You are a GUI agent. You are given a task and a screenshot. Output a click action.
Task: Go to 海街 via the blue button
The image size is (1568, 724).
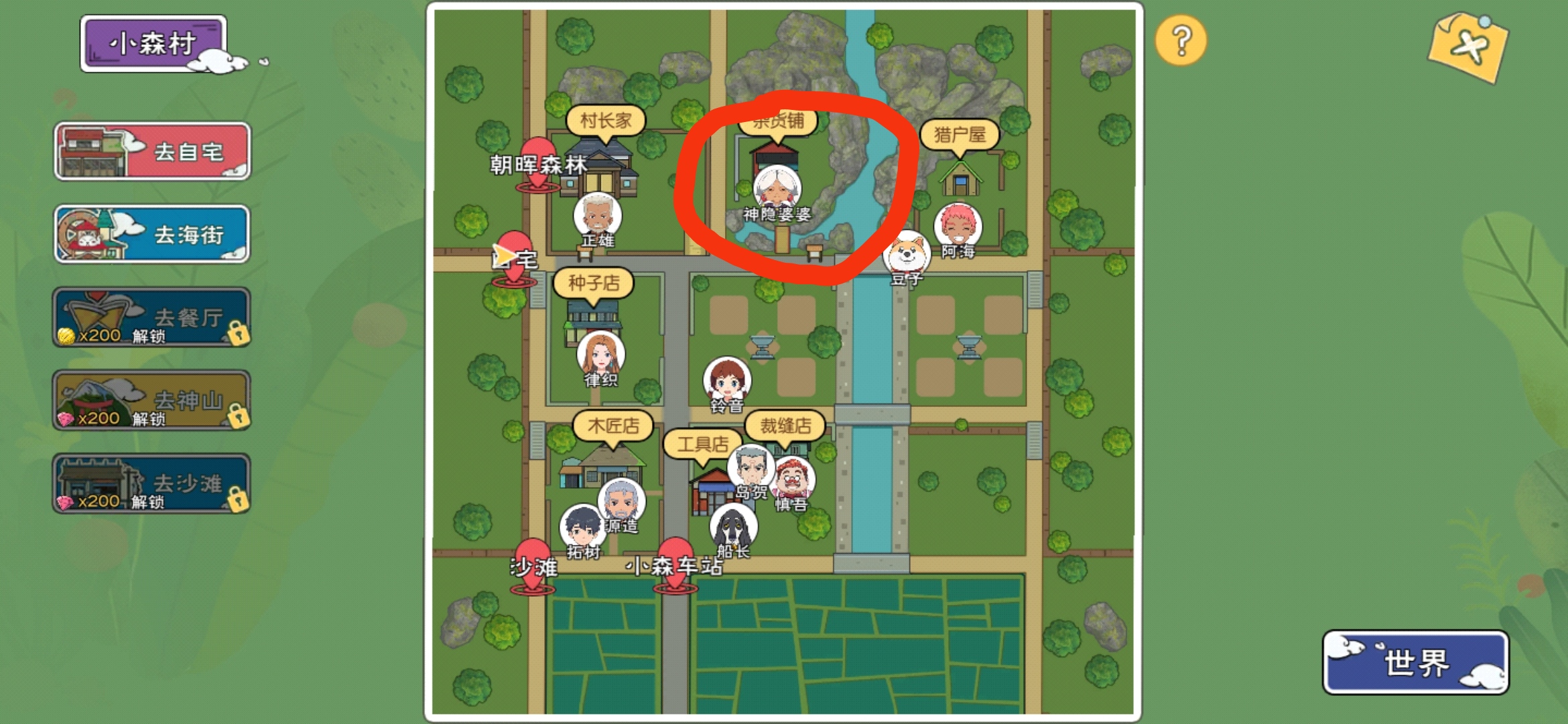(152, 234)
